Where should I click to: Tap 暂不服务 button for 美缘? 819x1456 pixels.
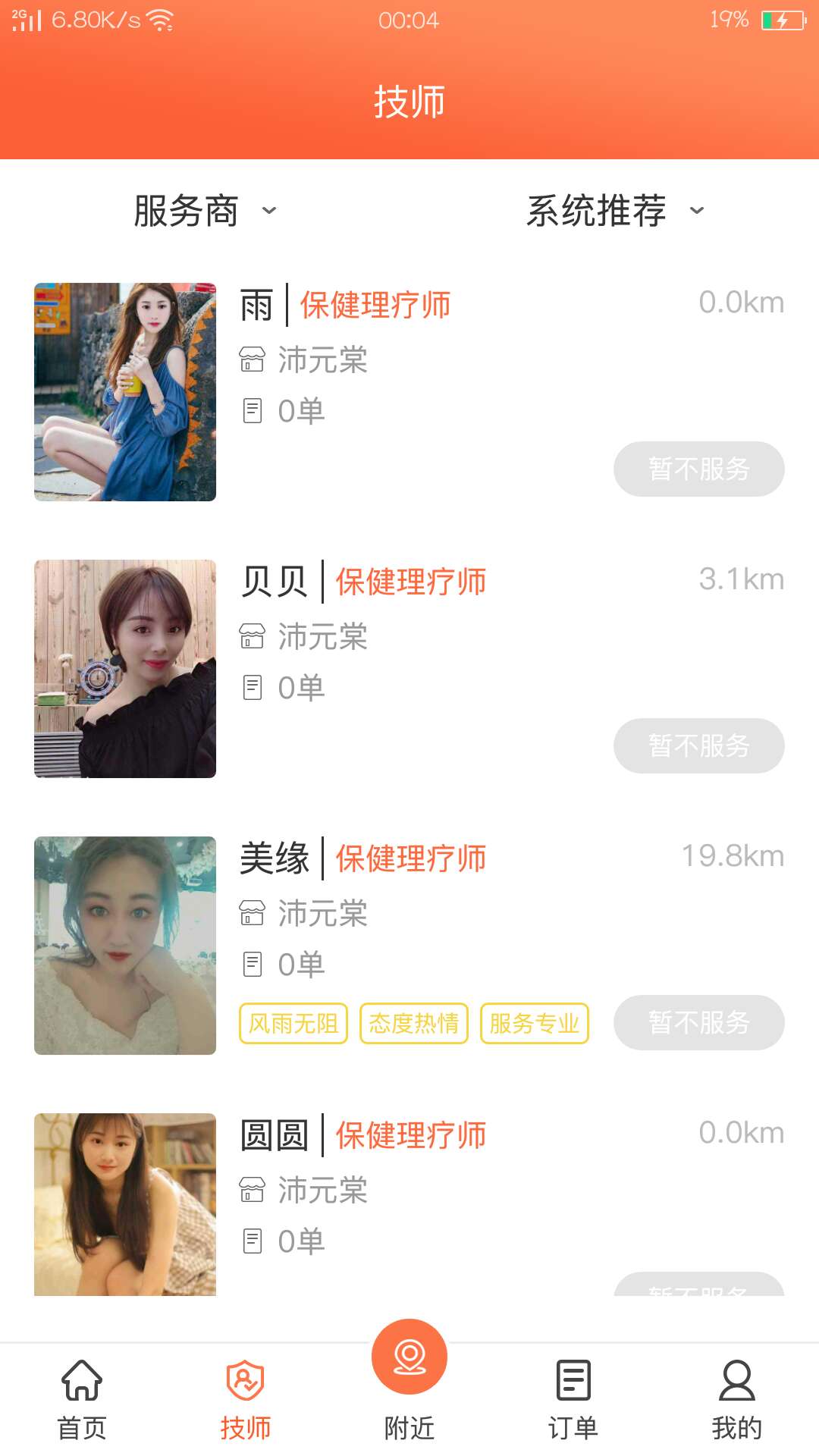click(x=698, y=1023)
